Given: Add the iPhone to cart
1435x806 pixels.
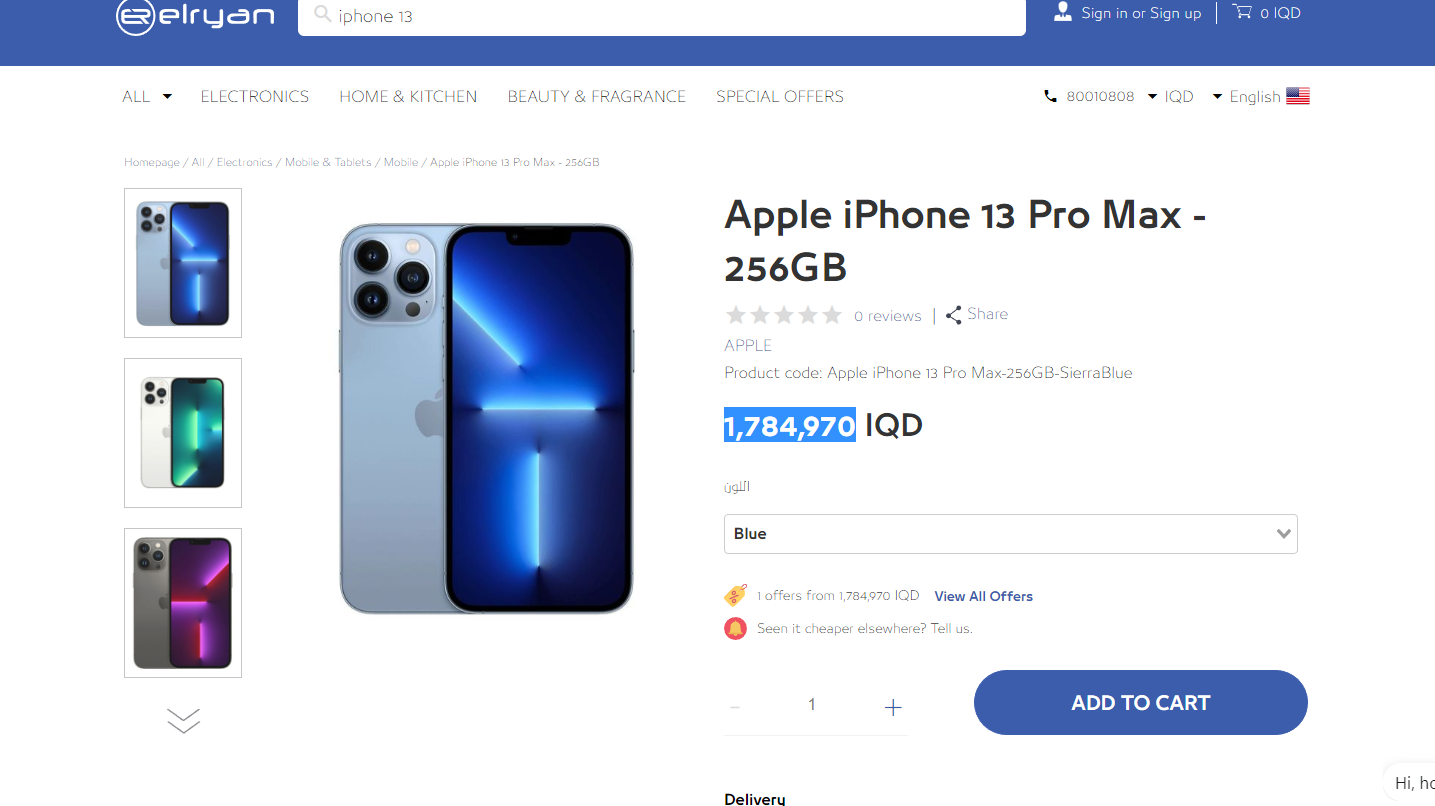Looking at the screenshot, I should click(x=1140, y=702).
